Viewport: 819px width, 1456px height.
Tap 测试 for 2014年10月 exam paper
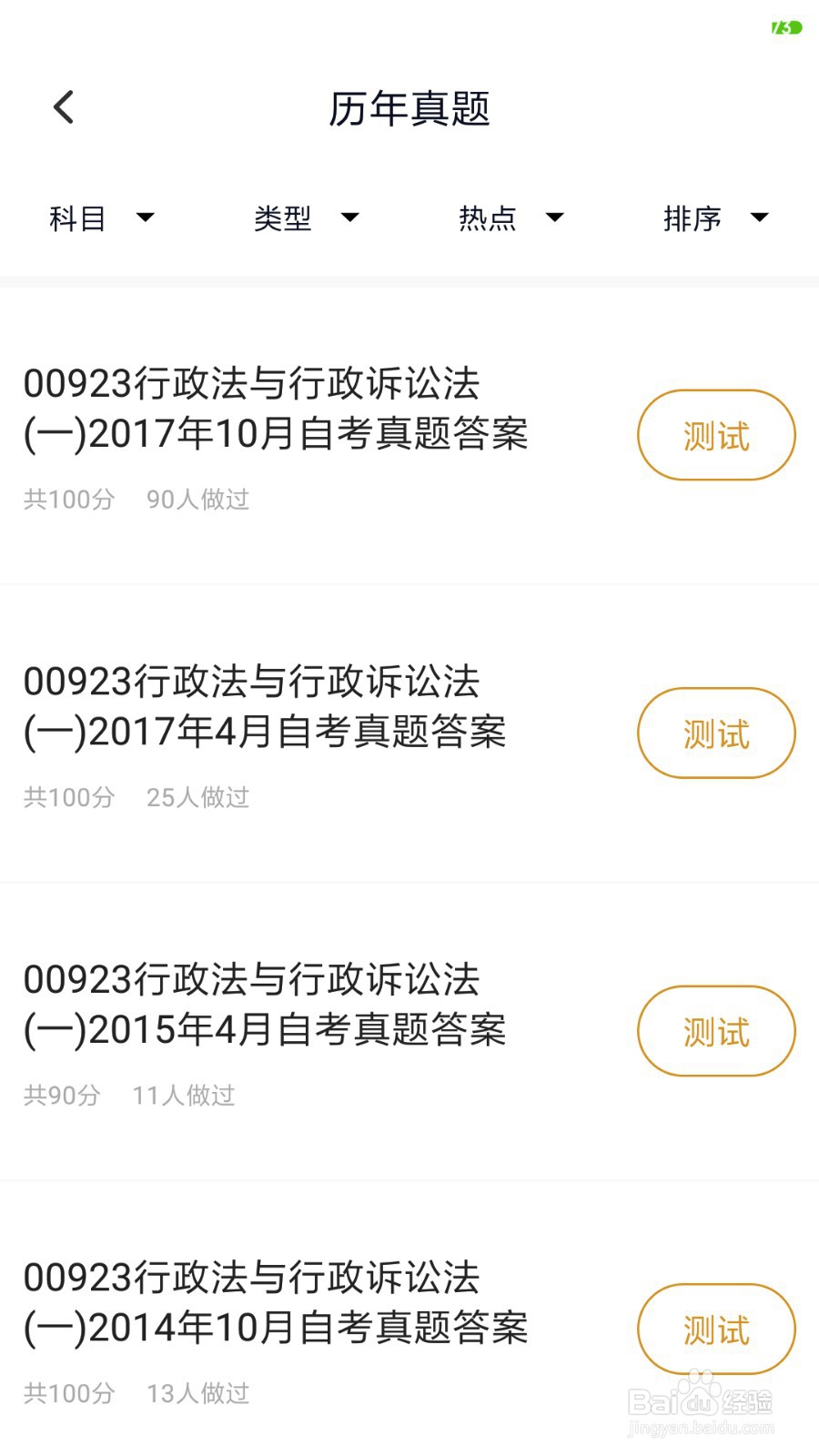point(716,1329)
